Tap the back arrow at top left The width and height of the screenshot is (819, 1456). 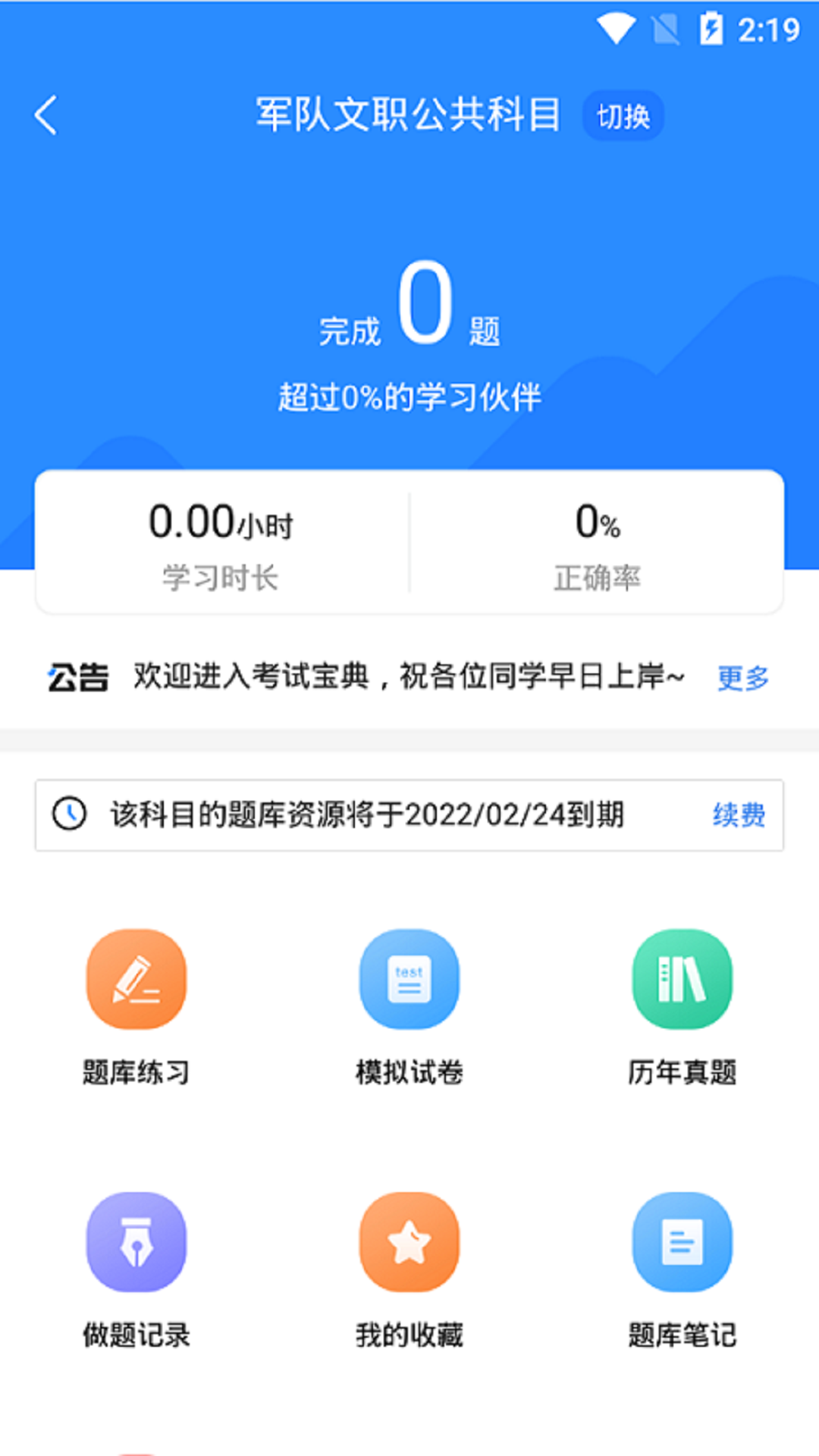tap(47, 115)
